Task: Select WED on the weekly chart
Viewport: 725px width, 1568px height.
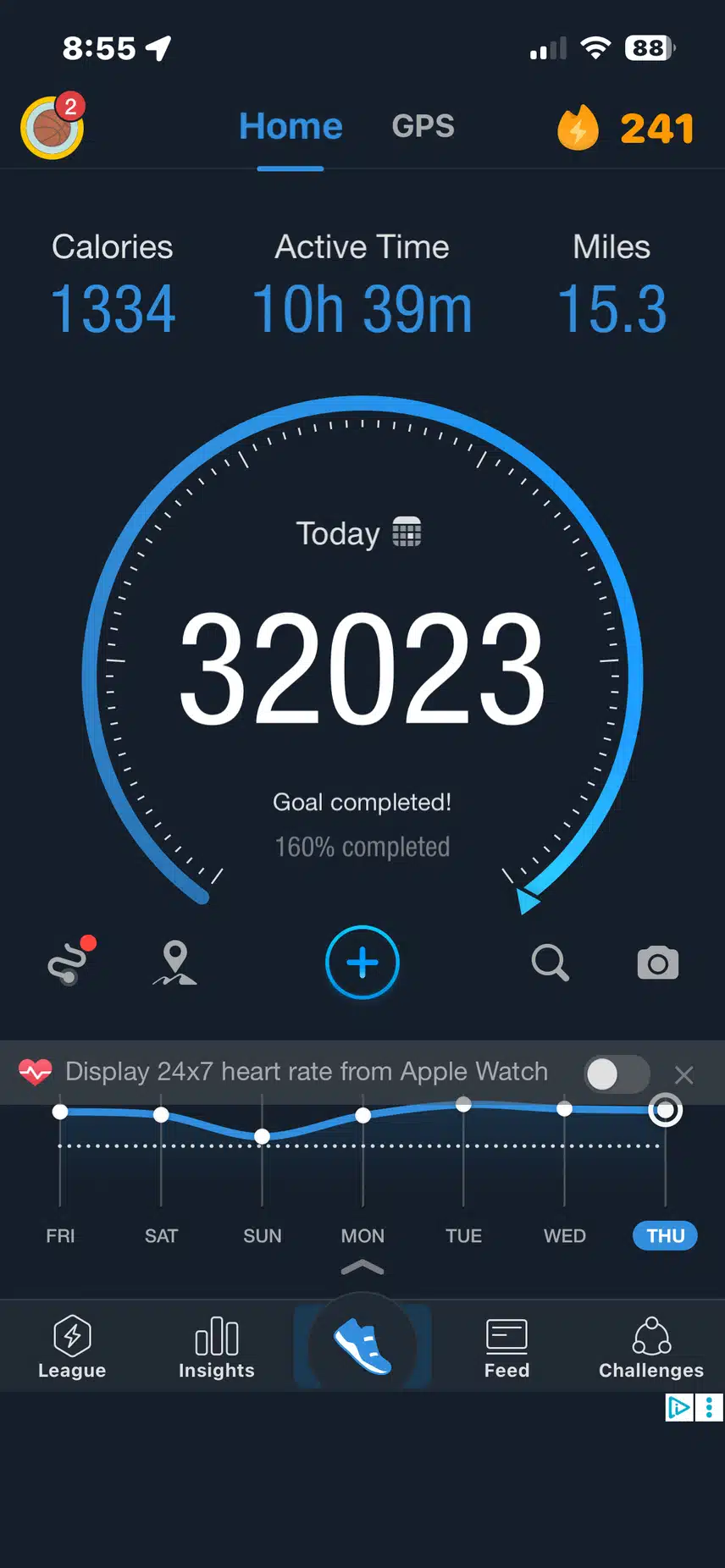Action: click(564, 1235)
